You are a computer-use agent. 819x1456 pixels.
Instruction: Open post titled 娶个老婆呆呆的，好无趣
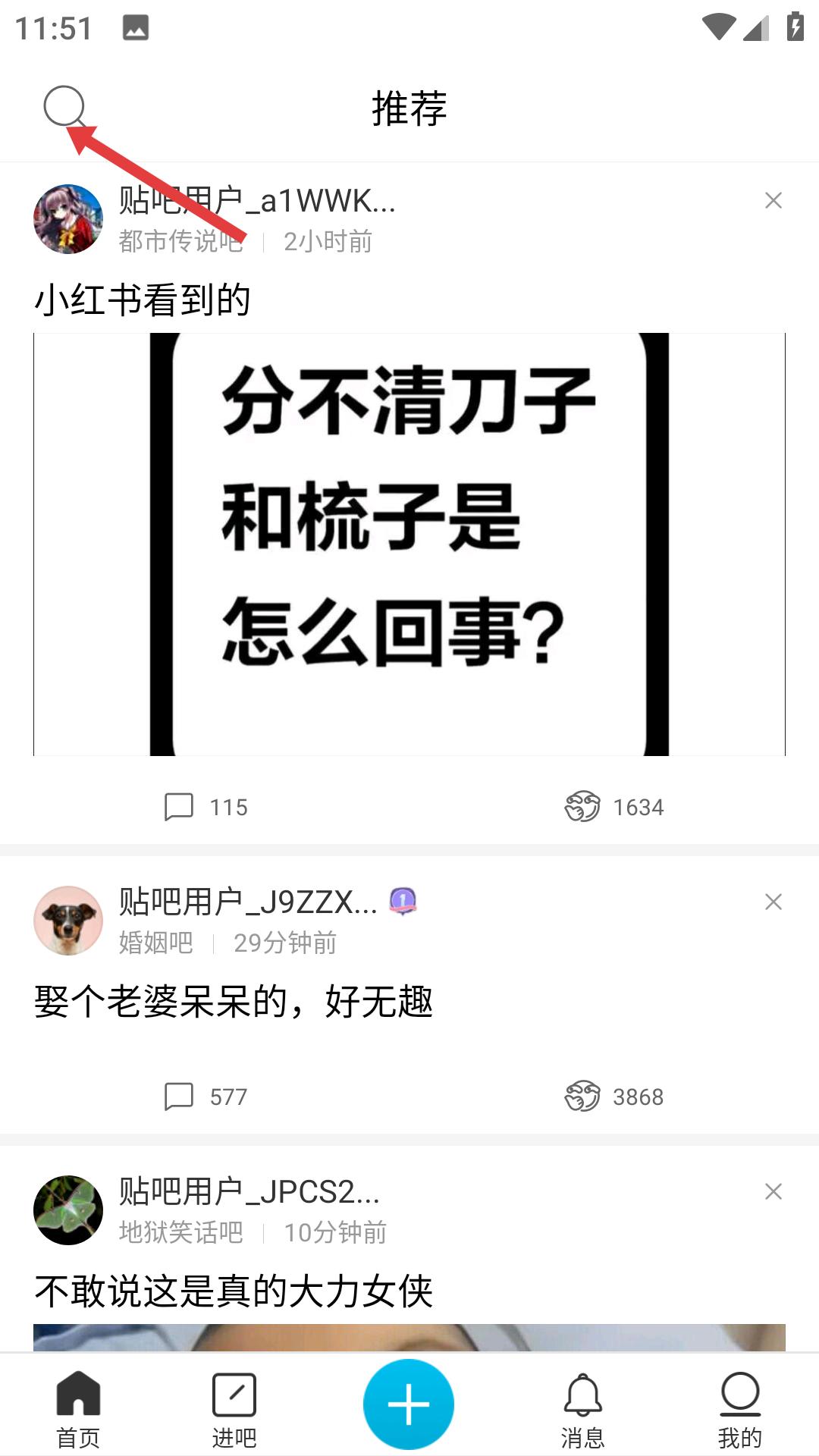click(235, 1001)
